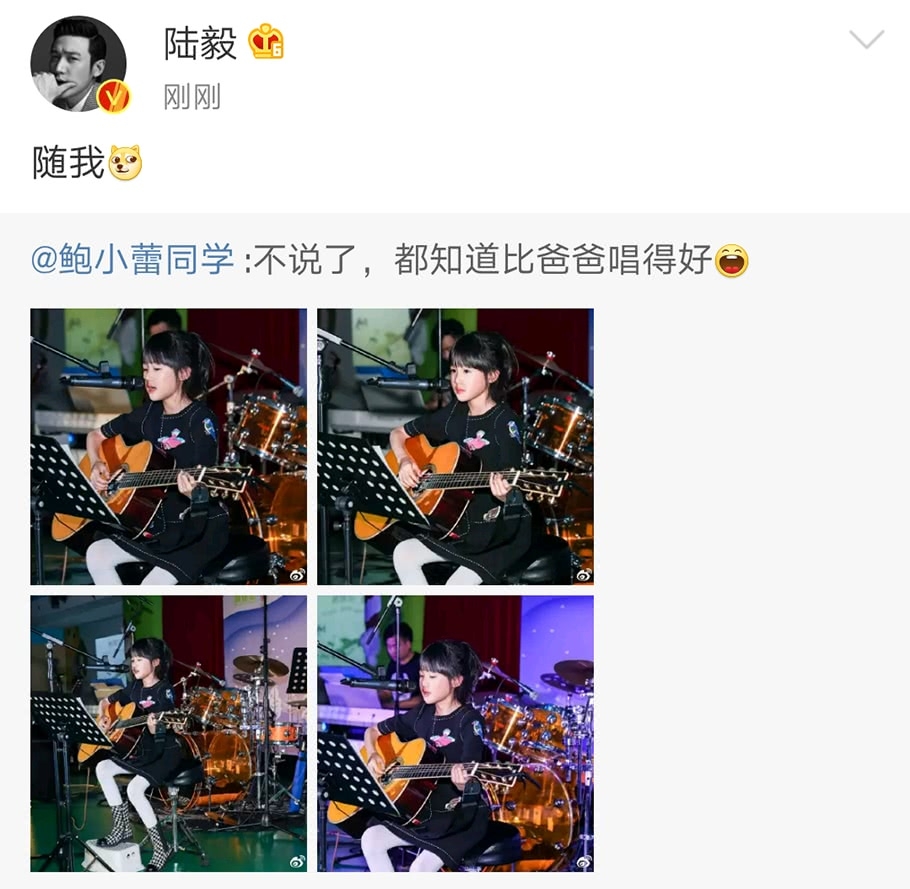910x889 pixels.
Task: Open the bottom-right purple-lit photo
Action: click(x=455, y=733)
